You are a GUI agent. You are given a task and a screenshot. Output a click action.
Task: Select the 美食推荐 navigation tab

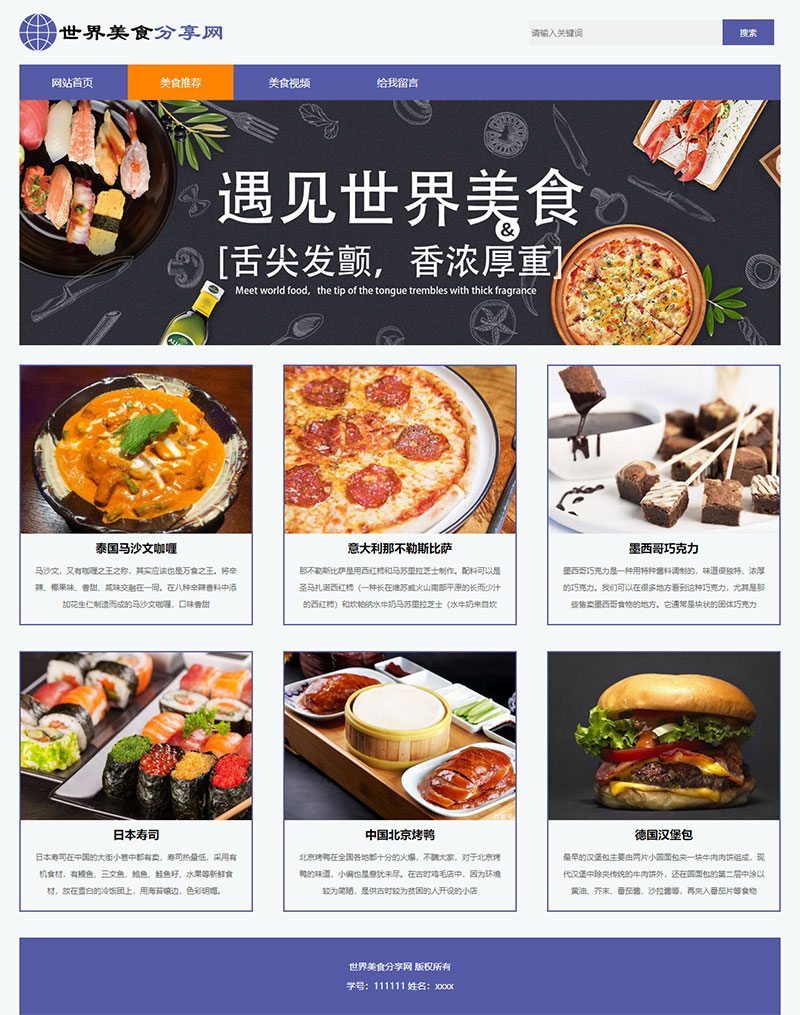181,83
